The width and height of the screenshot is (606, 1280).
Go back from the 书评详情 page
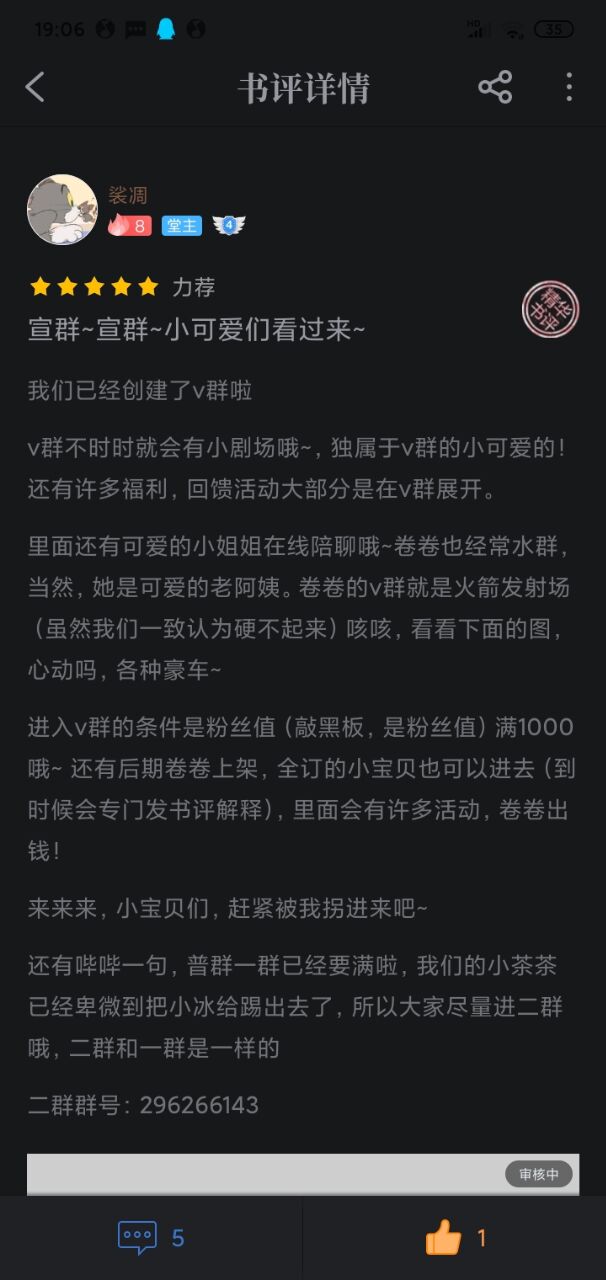[x=35, y=87]
